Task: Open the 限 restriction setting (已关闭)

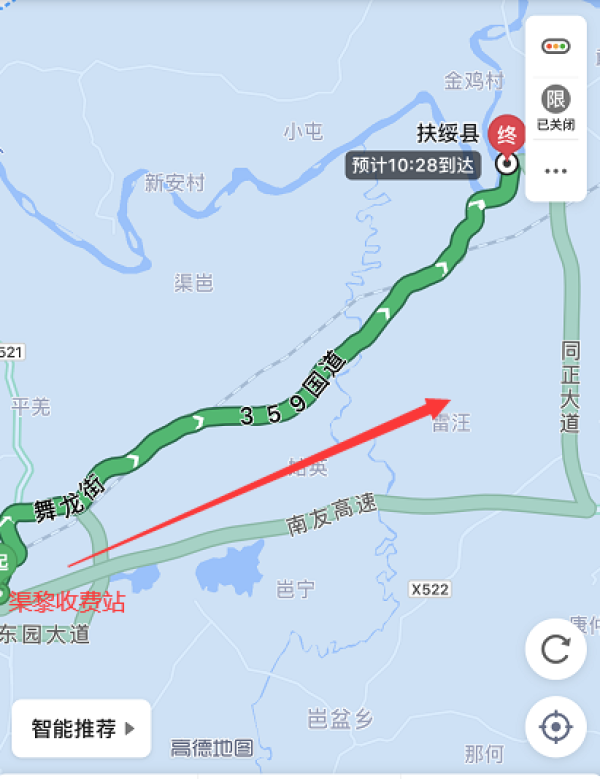Action: coord(556,108)
